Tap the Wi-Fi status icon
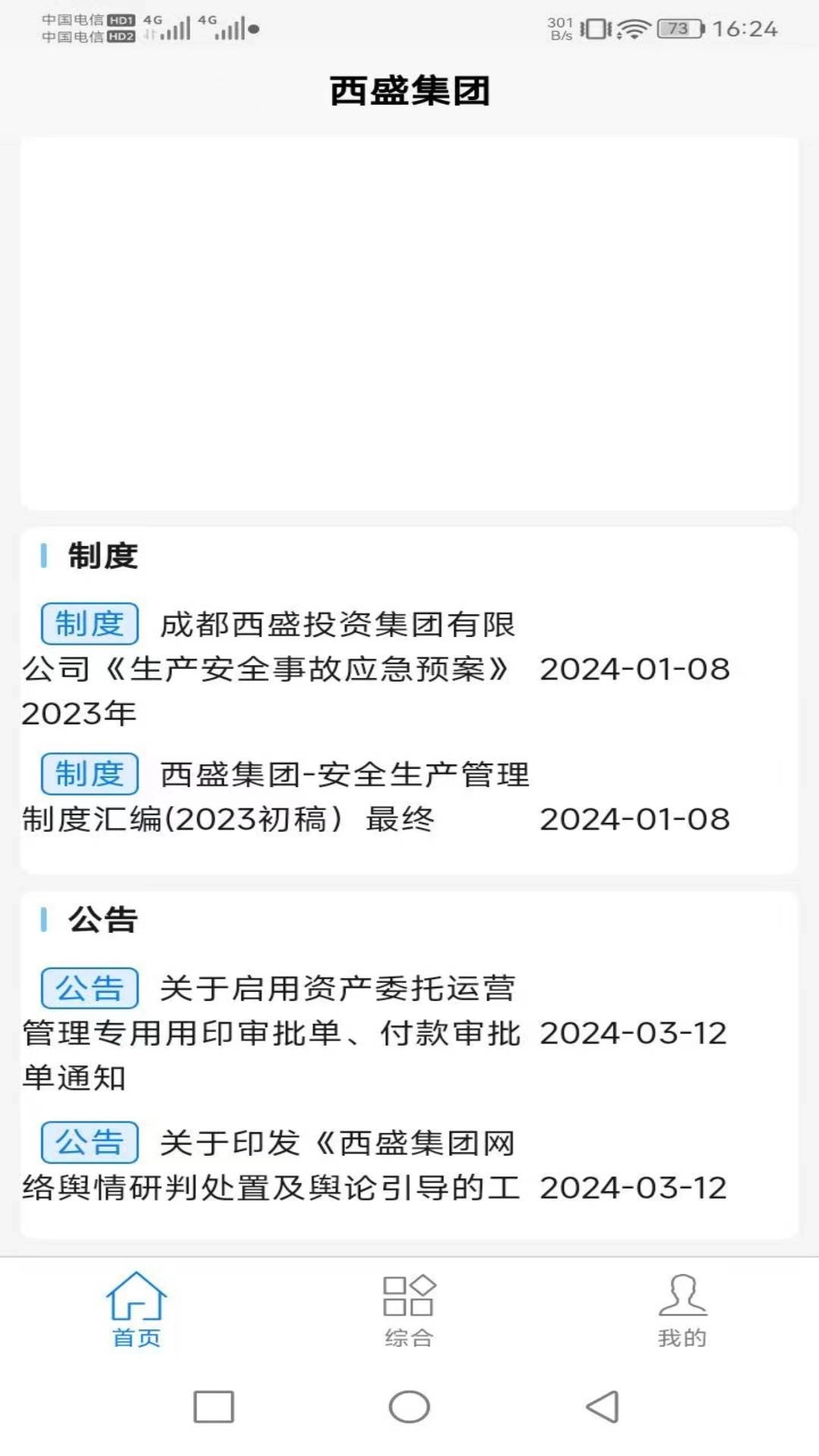Screen dimensions: 819x1456 click(633, 29)
